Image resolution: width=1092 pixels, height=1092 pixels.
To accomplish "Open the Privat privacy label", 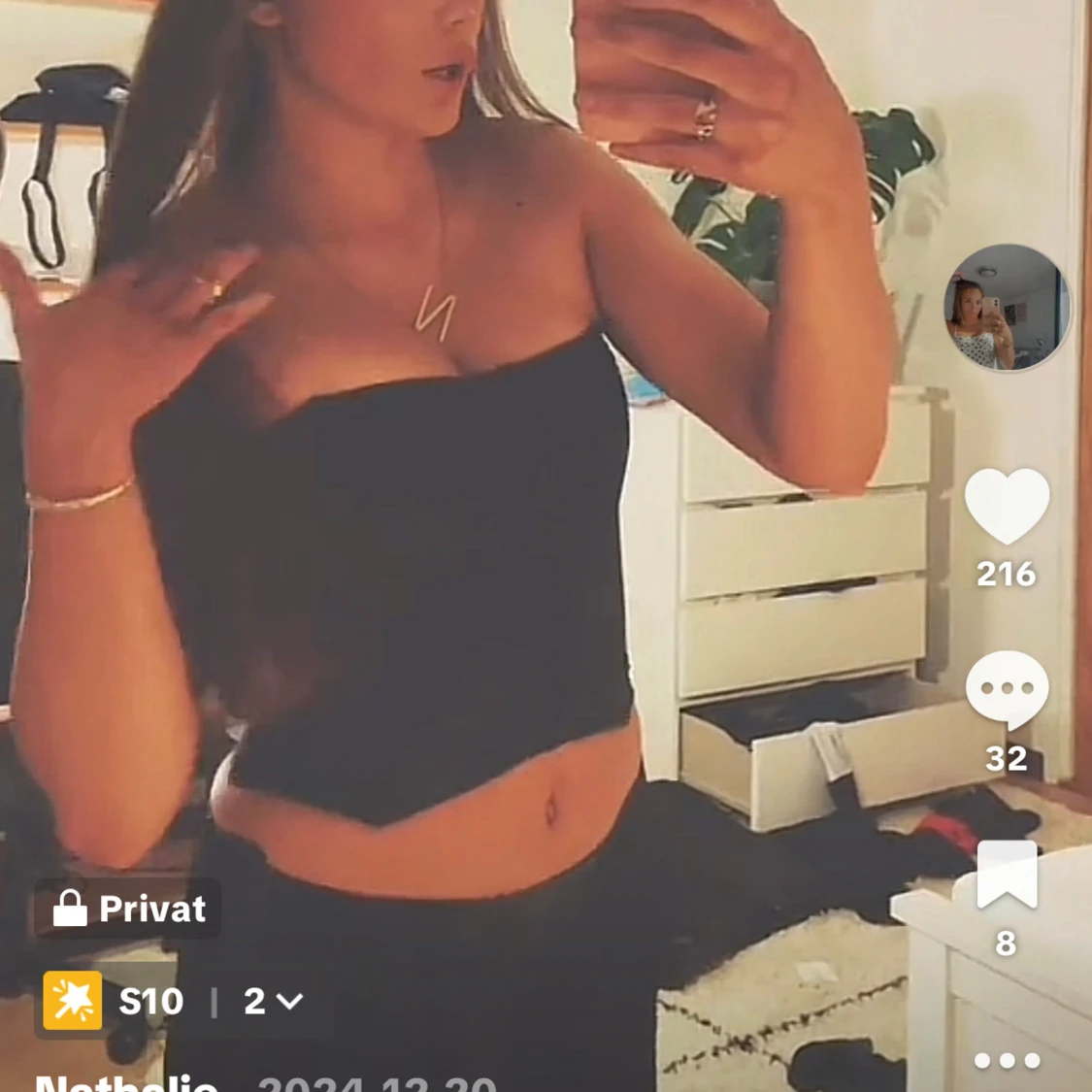I will pos(128,909).
